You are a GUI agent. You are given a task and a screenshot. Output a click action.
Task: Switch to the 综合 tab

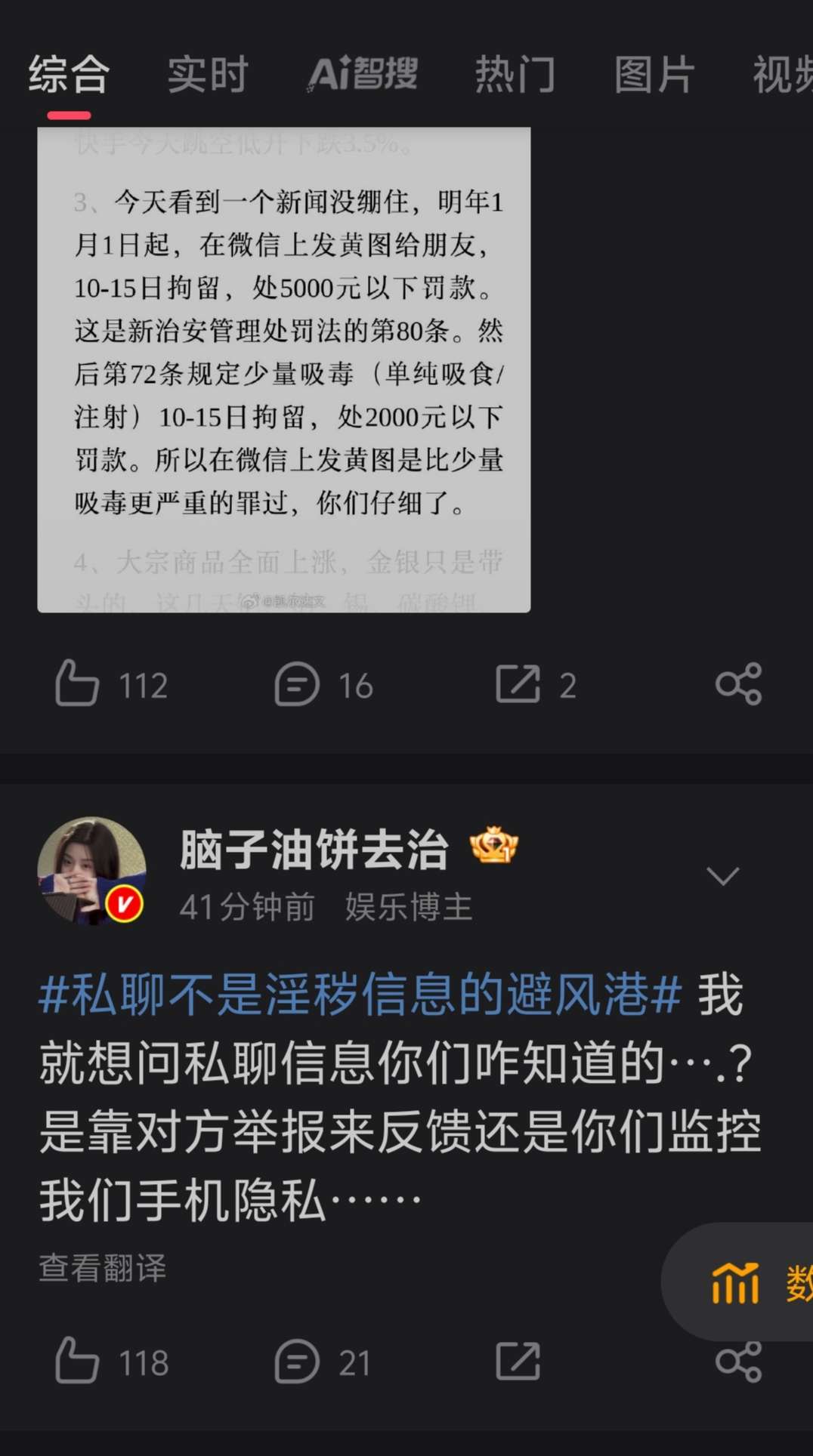click(69, 74)
